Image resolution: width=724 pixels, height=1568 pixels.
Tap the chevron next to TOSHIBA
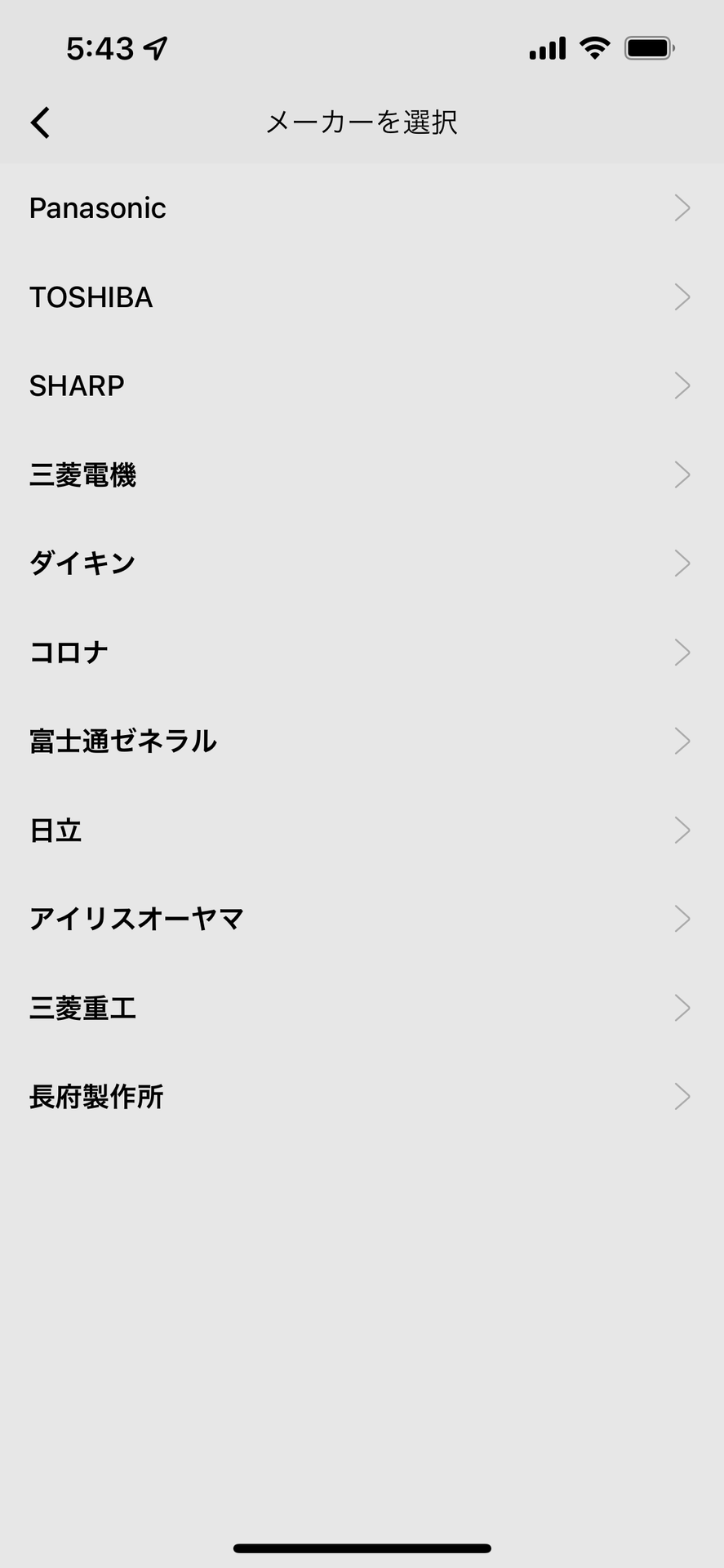tap(682, 296)
